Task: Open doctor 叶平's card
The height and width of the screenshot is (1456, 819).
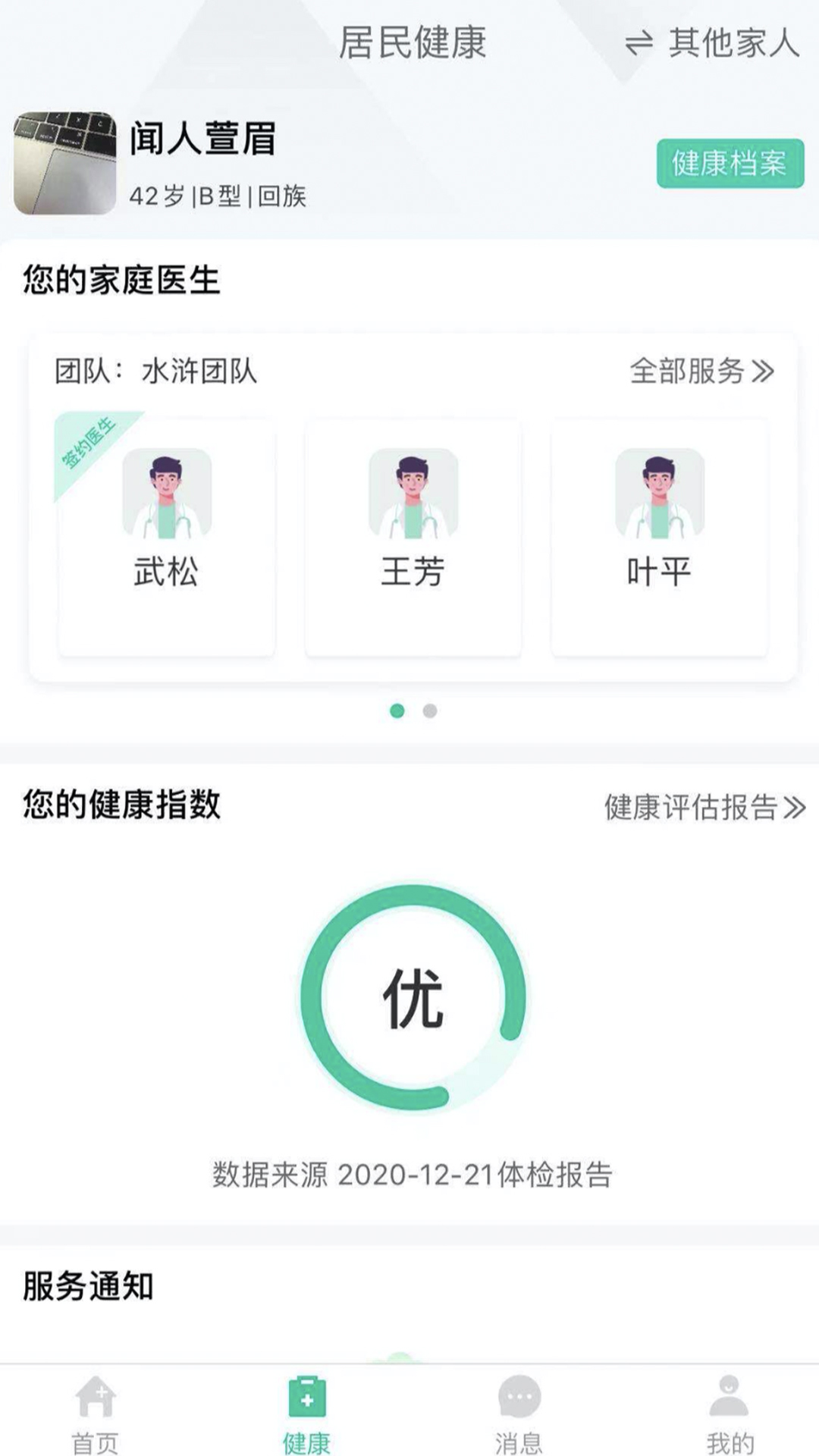Action: pos(659,537)
